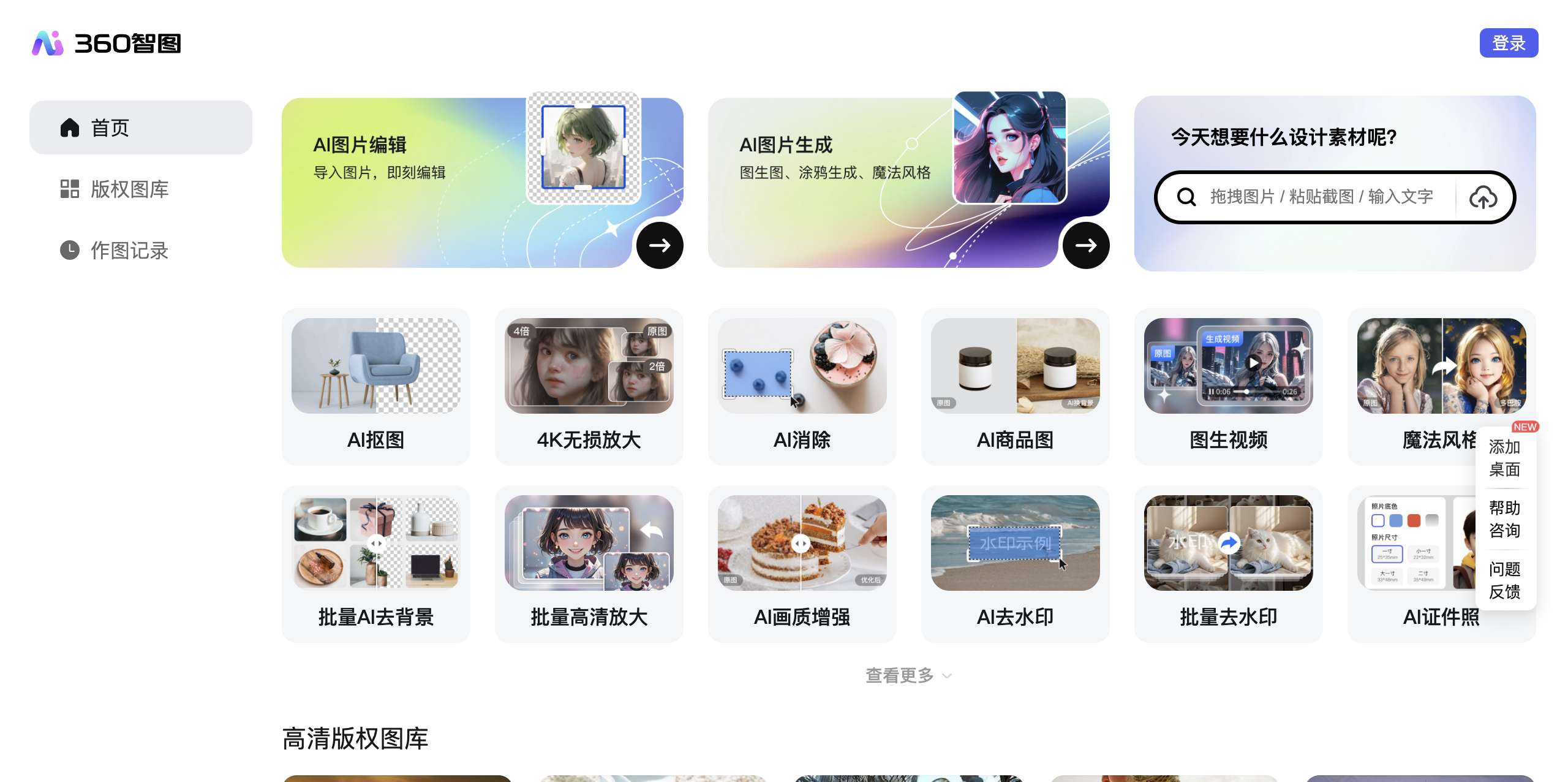
Task: Select 添加桌面 in the floating panel
Action: 1504,458
